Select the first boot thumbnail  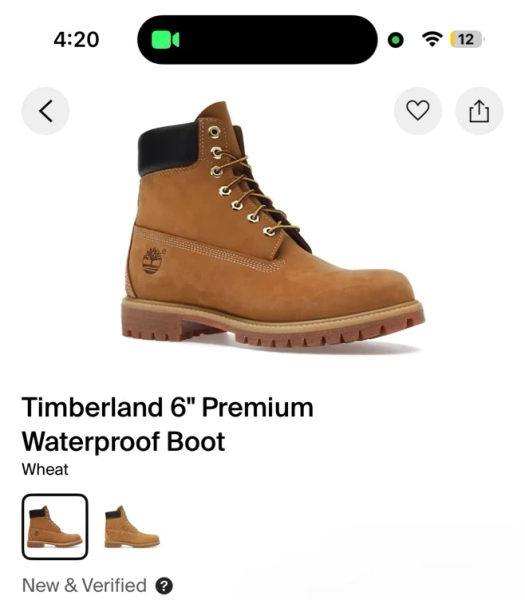point(55,527)
